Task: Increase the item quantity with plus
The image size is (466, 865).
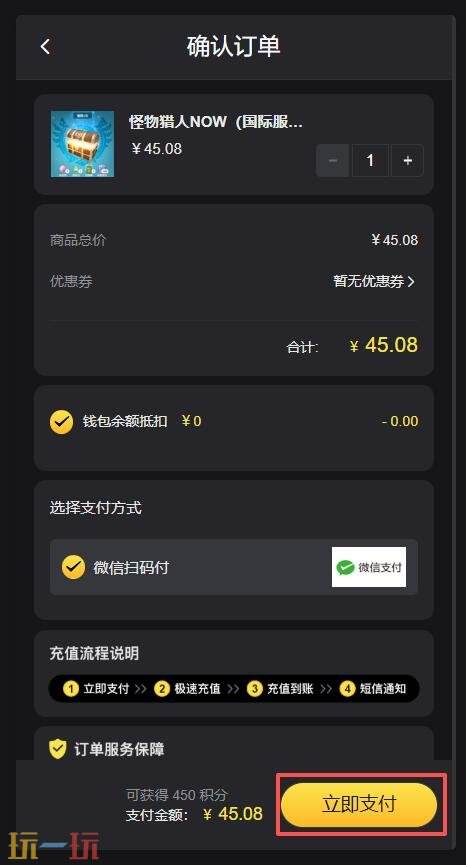Action: (408, 161)
